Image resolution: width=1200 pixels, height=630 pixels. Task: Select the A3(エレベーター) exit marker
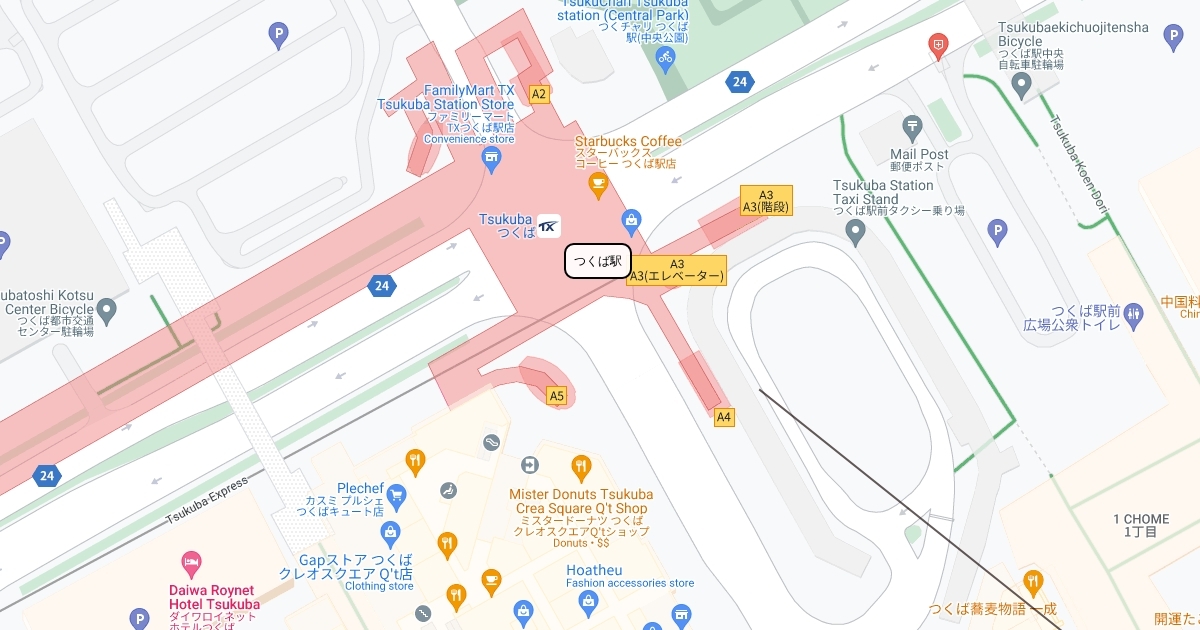677,271
